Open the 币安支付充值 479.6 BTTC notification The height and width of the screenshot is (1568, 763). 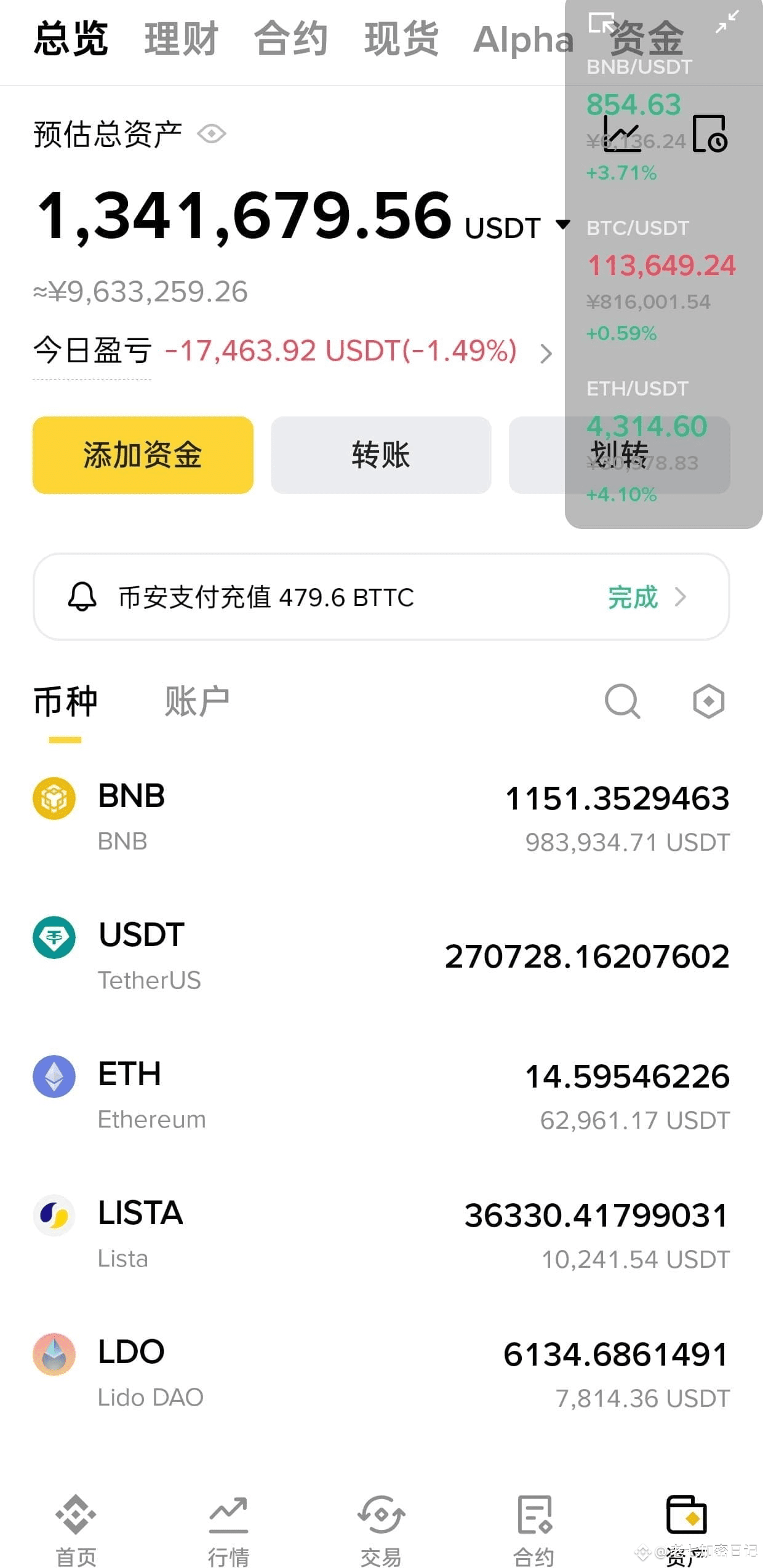(381, 597)
